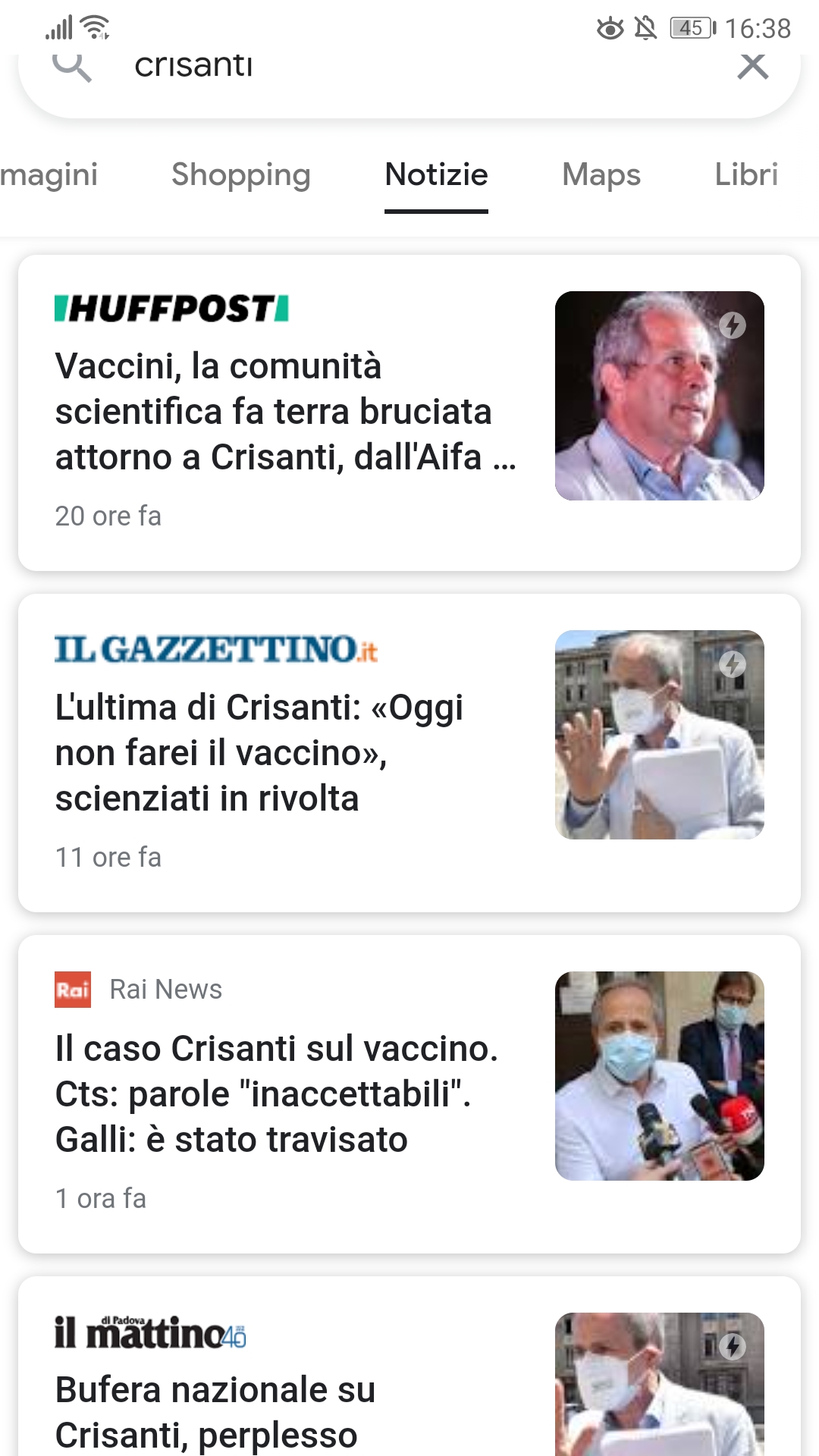Image resolution: width=819 pixels, height=1456 pixels.
Task: Tap the search field containing crisanti
Action: coord(409,68)
